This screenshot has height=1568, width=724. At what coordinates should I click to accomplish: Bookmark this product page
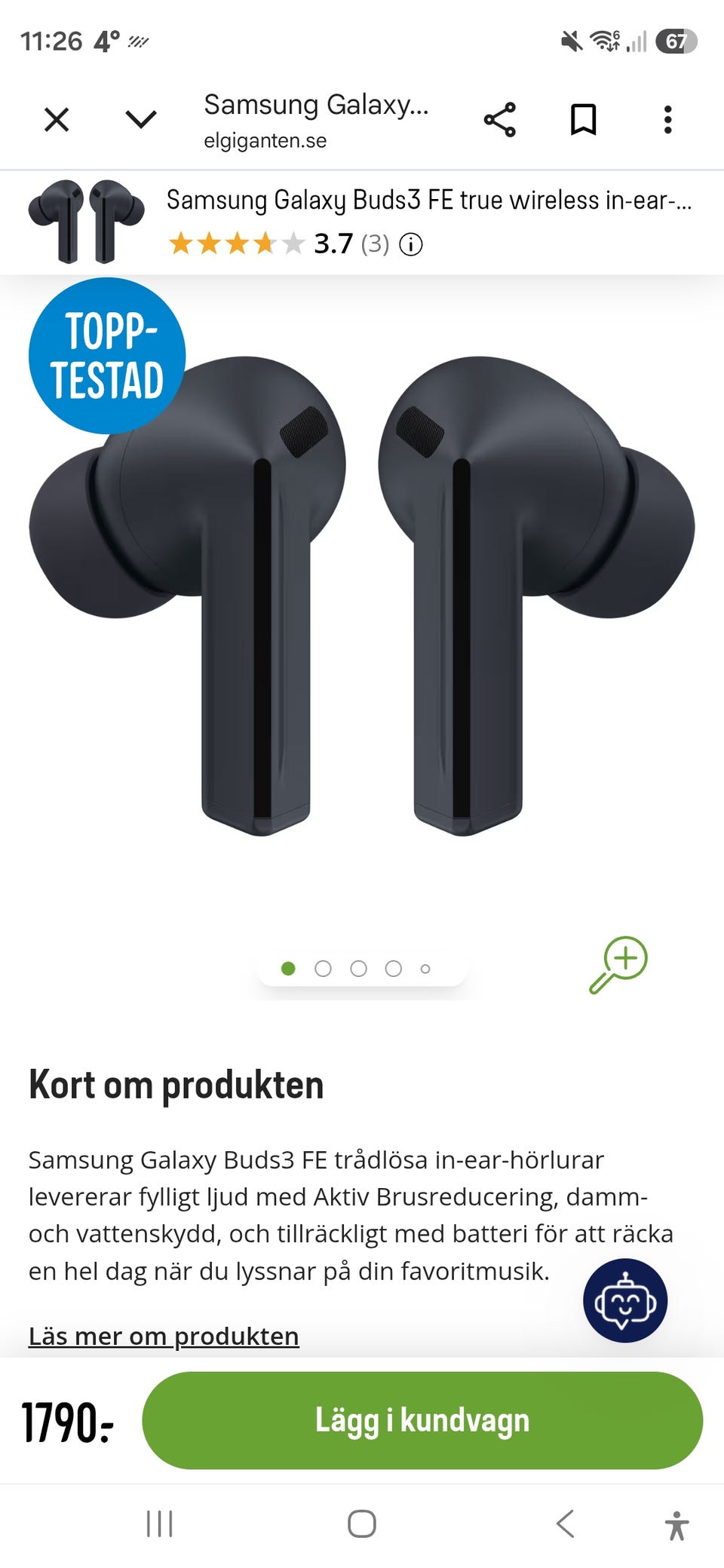coord(583,120)
